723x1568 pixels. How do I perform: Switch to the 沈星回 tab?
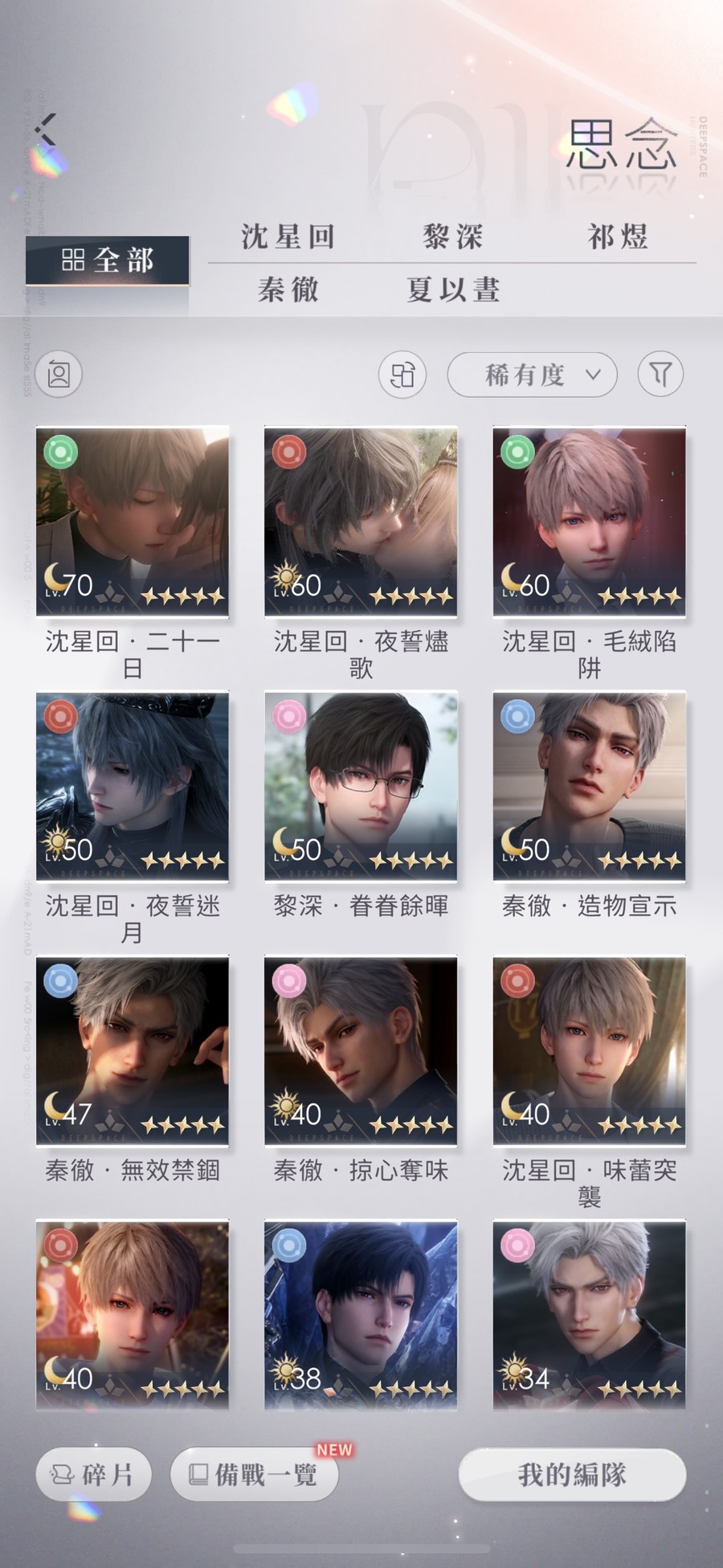(x=288, y=237)
